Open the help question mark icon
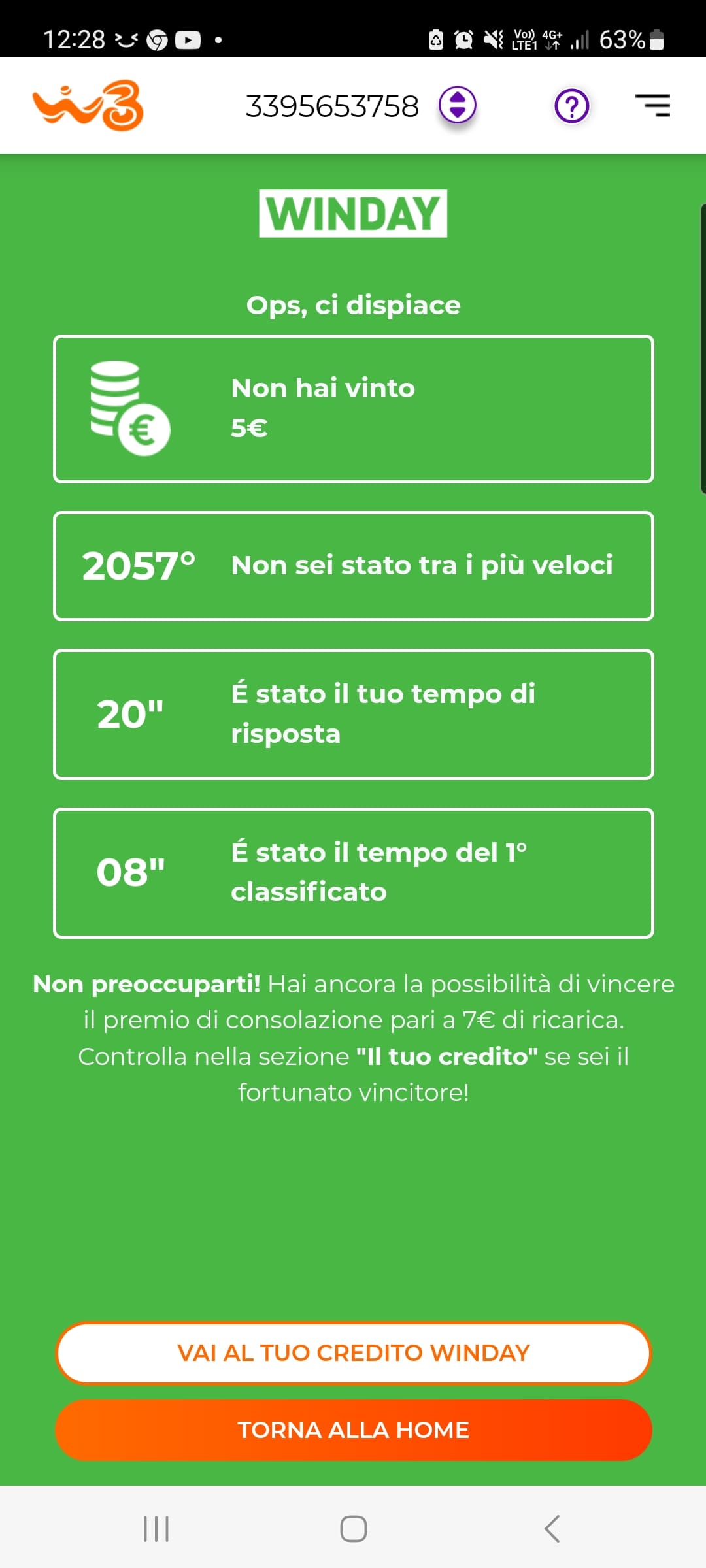Screen dimensions: 706x1568 click(571, 105)
